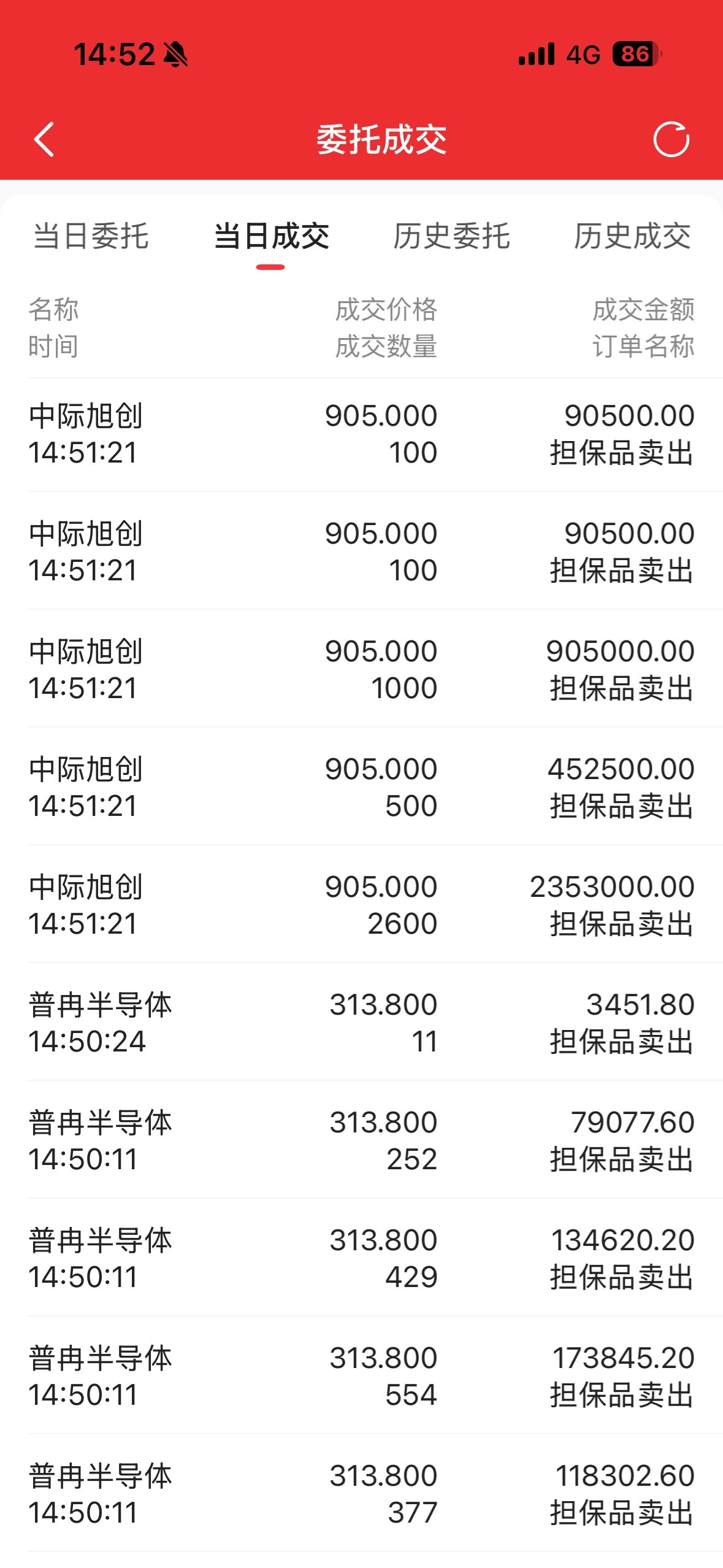This screenshot has height=1568, width=723.
Task: View the 历史成交 tab
Action: 632,236
